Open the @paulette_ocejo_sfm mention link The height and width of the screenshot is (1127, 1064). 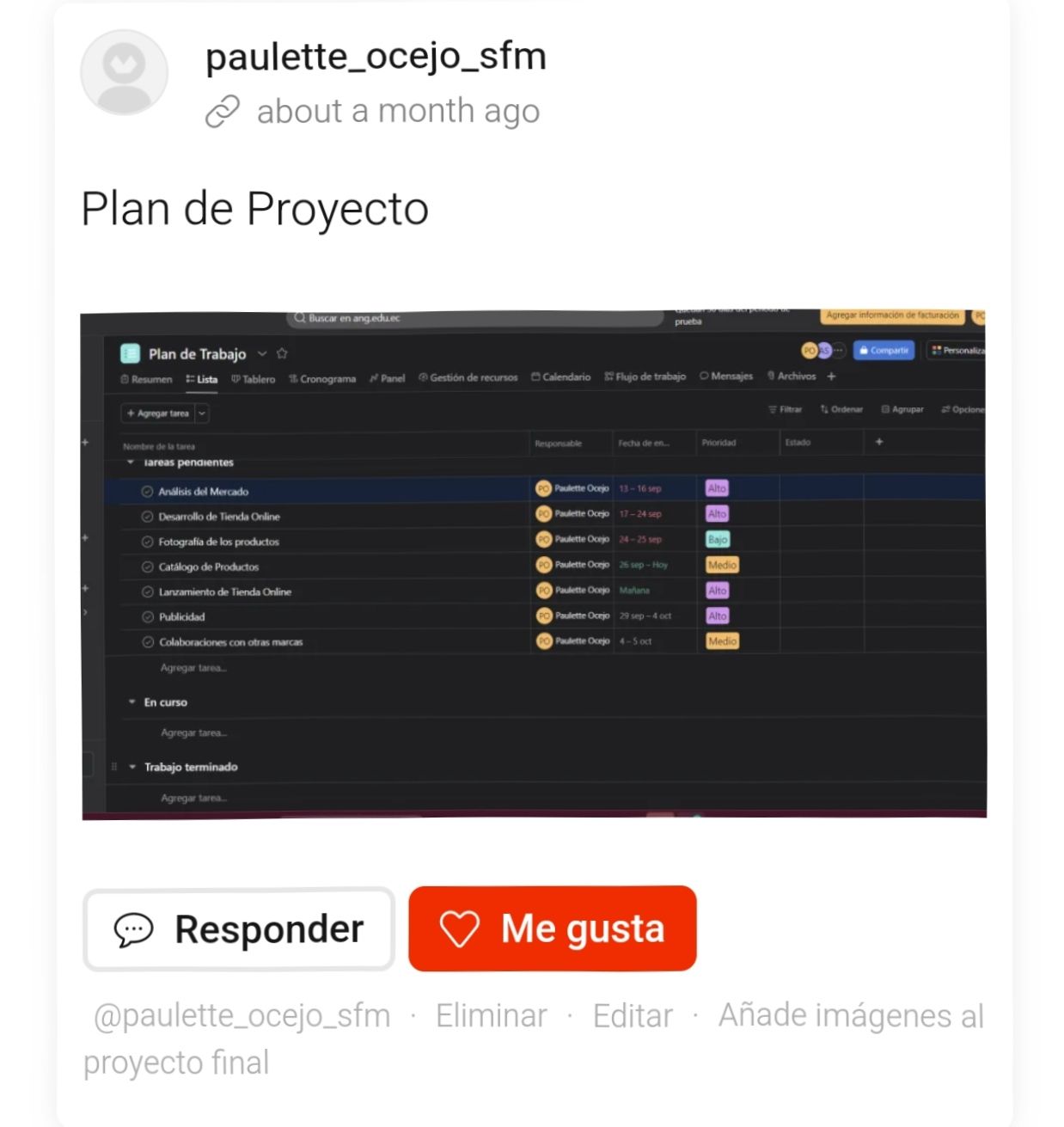pyautogui.click(x=242, y=1016)
